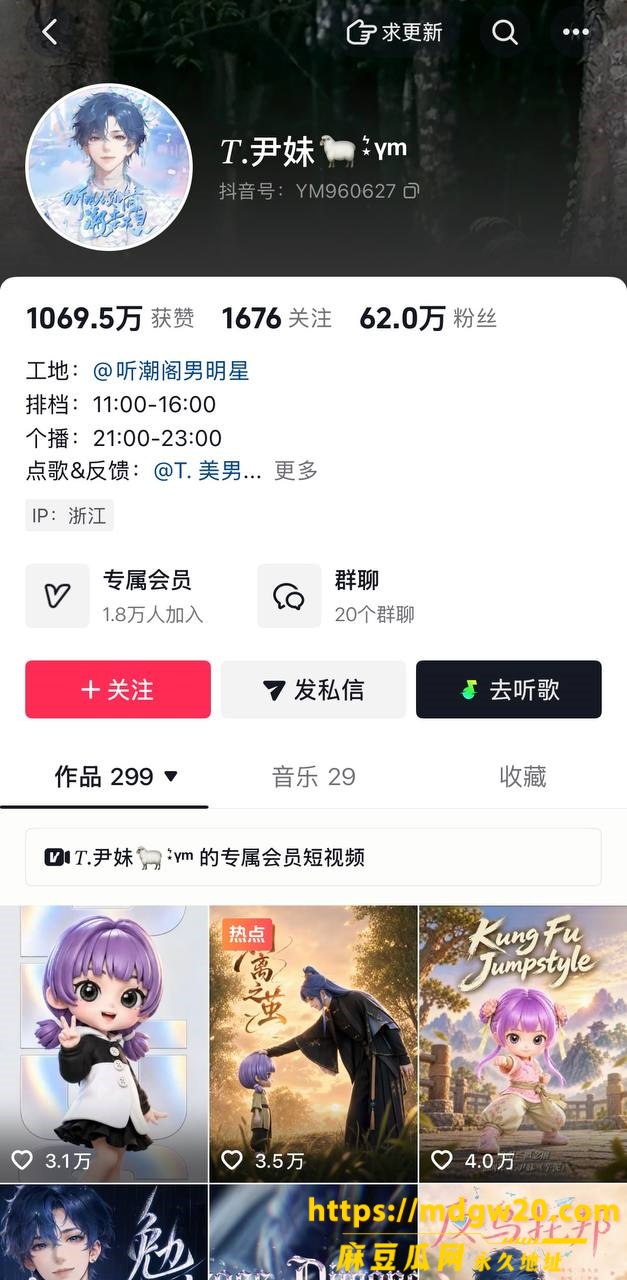Tap the 去听歌 button
Screen dimensions: 627x1280
[x=509, y=689]
